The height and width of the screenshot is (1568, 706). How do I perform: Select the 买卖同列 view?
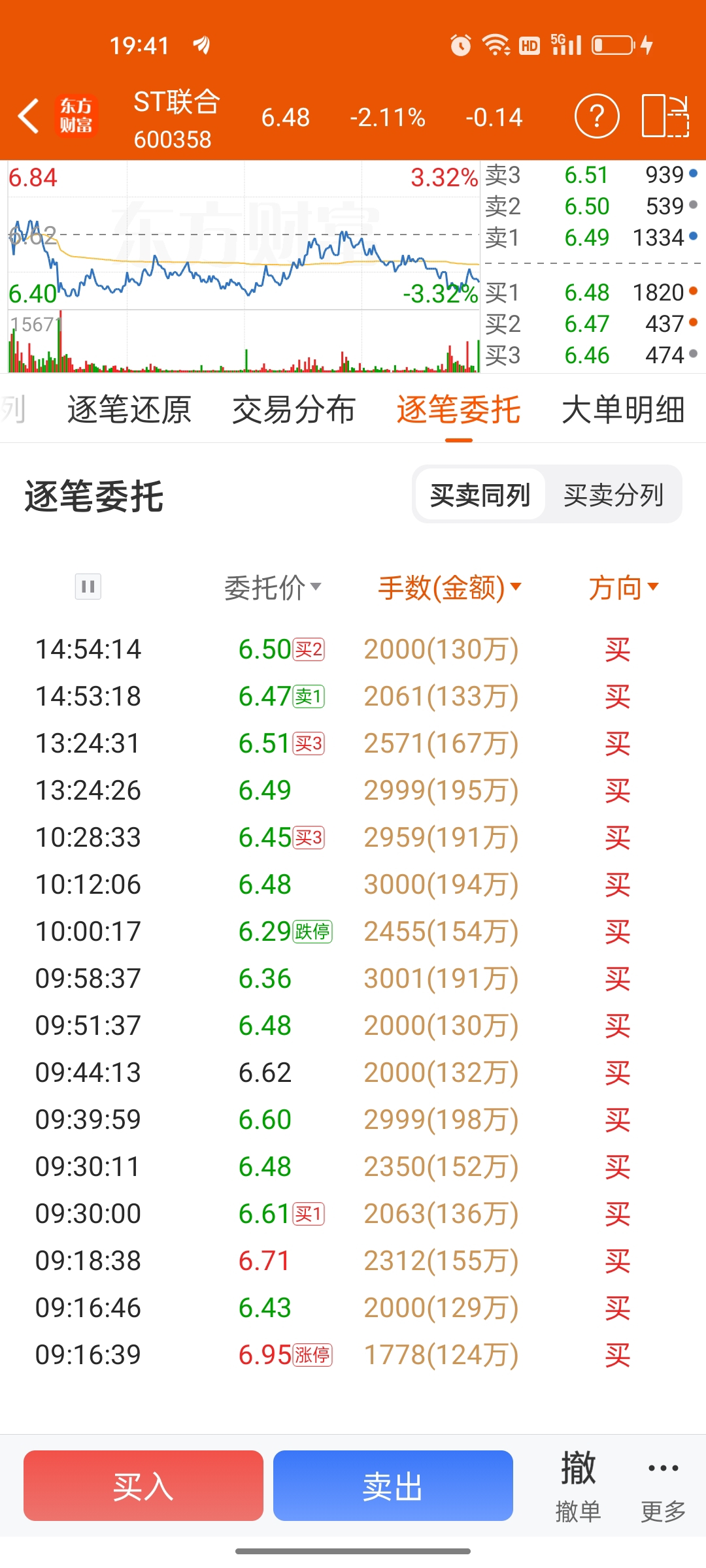[x=480, y=495]
